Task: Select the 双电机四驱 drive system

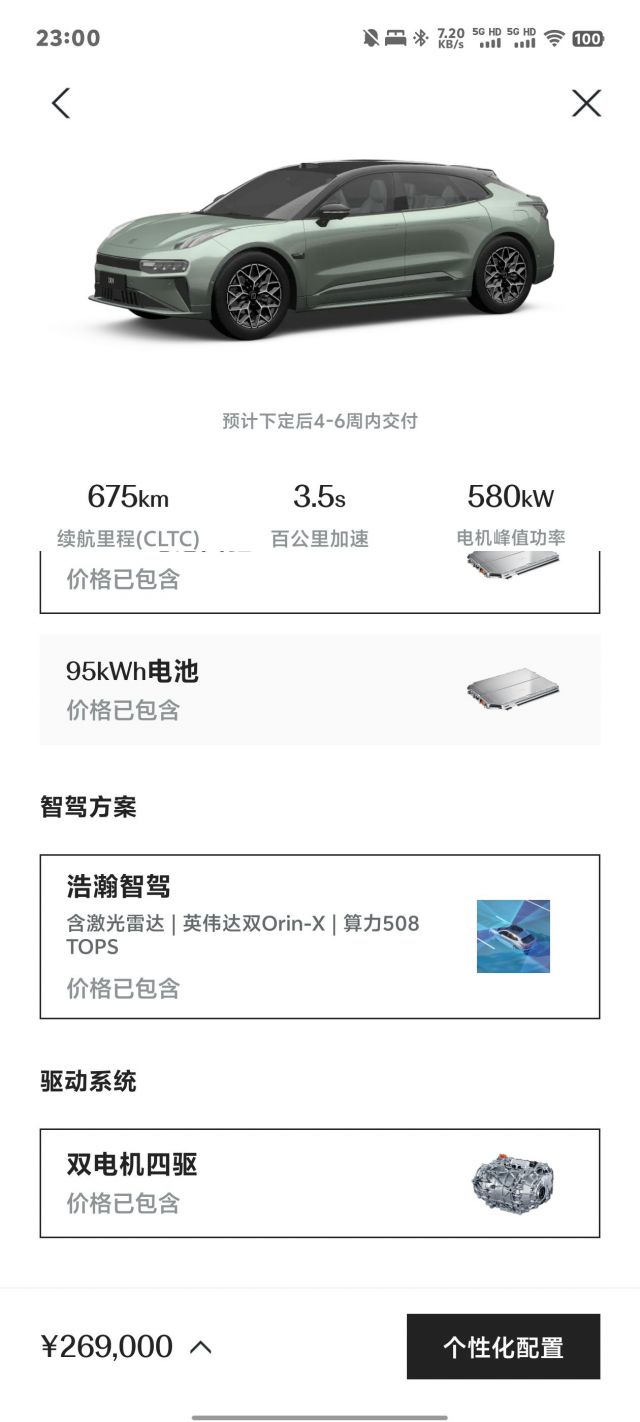Action: [x=320, y=1182]
